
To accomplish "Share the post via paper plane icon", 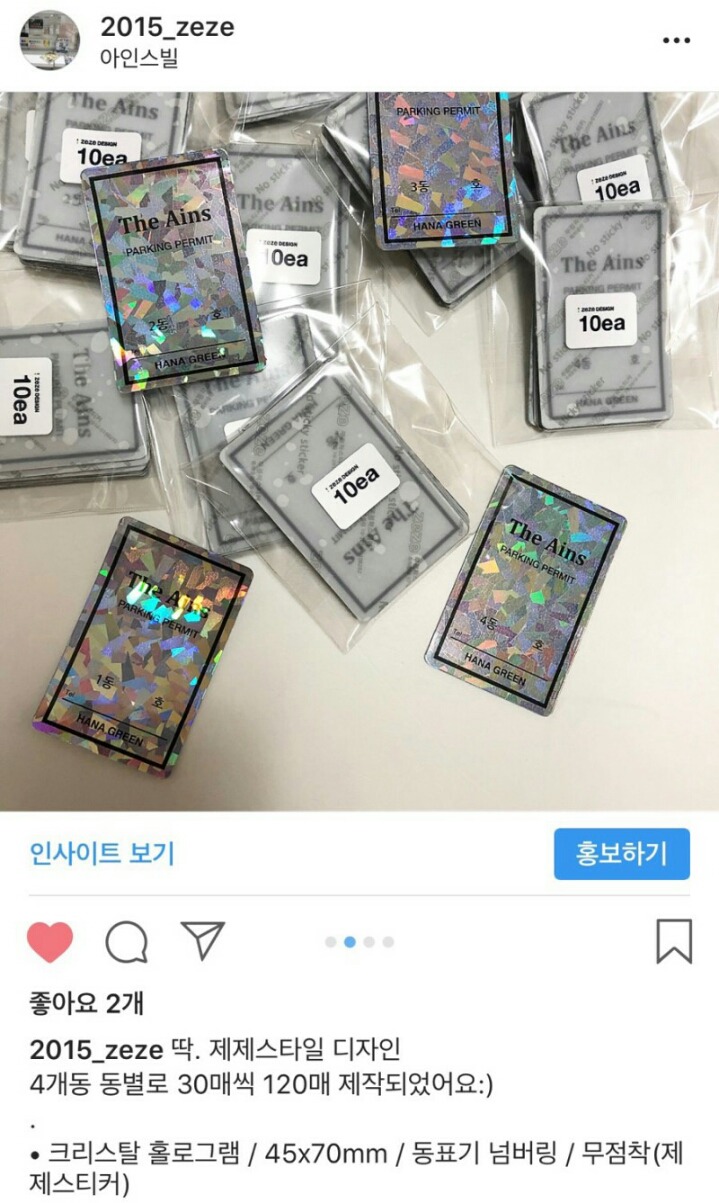I will click(x=202, y=940).
